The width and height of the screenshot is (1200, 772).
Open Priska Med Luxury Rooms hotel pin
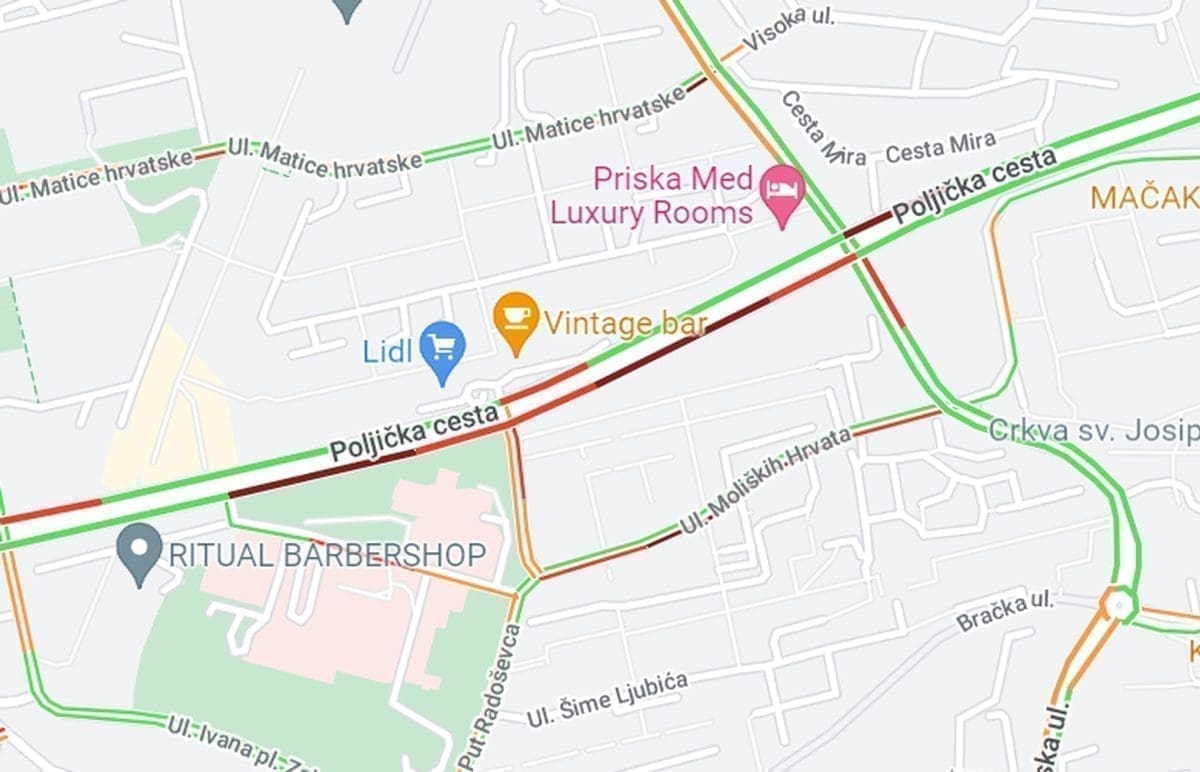(x=782, y=190)
